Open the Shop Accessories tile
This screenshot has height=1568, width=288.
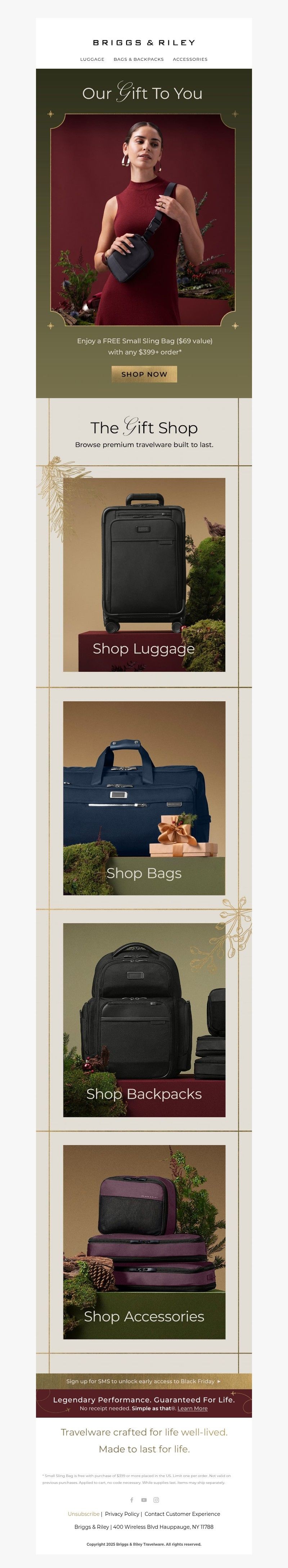pos(144,1242)
